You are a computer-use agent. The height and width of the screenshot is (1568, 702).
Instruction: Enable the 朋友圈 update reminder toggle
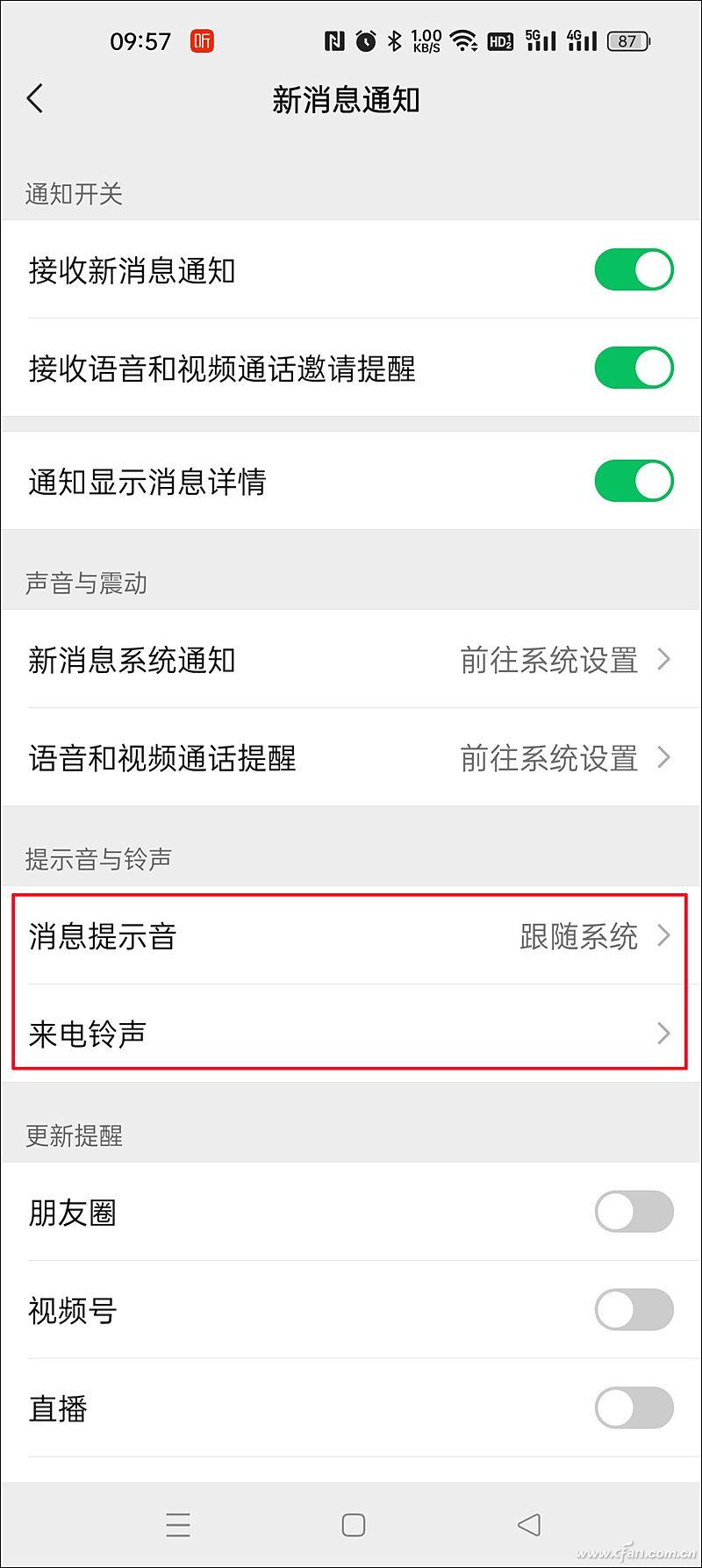(x=633, y=1213)
